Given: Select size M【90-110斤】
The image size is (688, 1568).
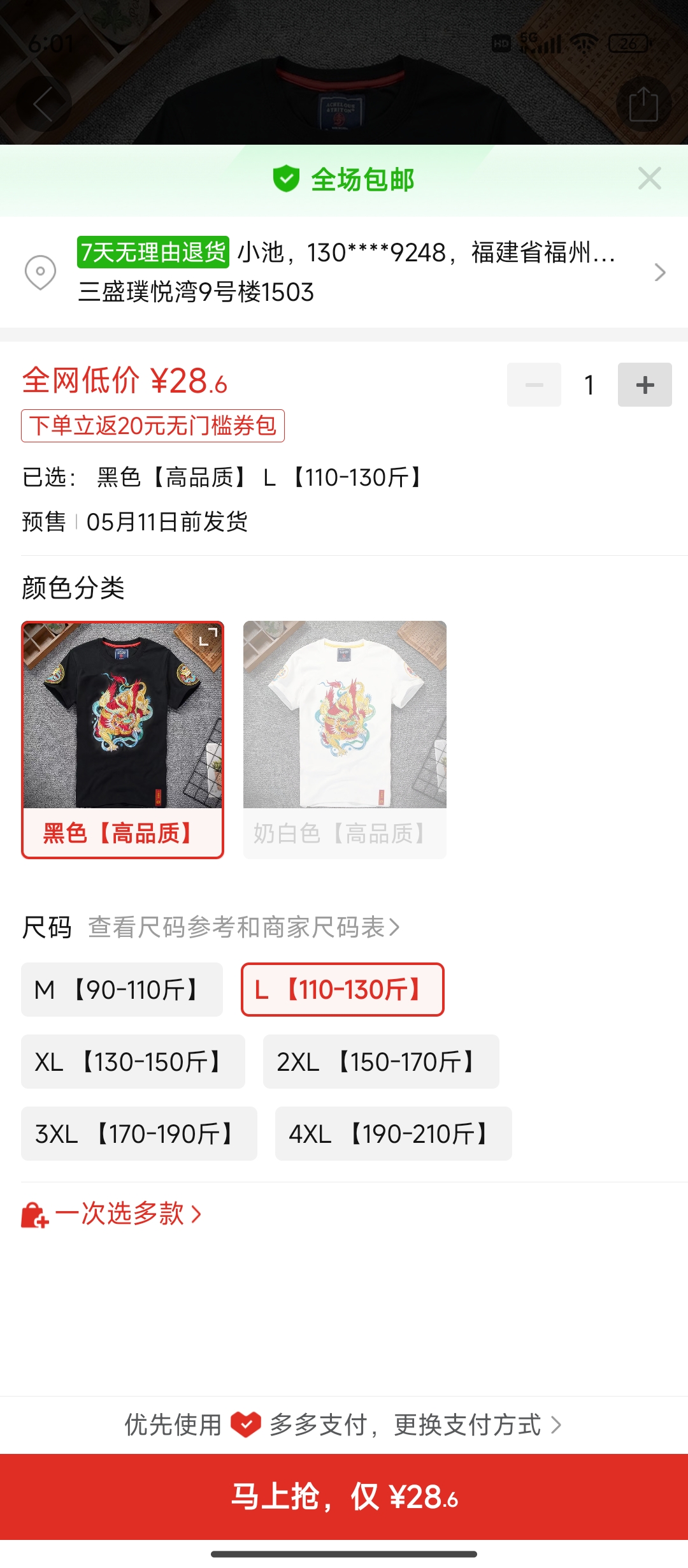Looking at the screenshot, I should (122, 990).
